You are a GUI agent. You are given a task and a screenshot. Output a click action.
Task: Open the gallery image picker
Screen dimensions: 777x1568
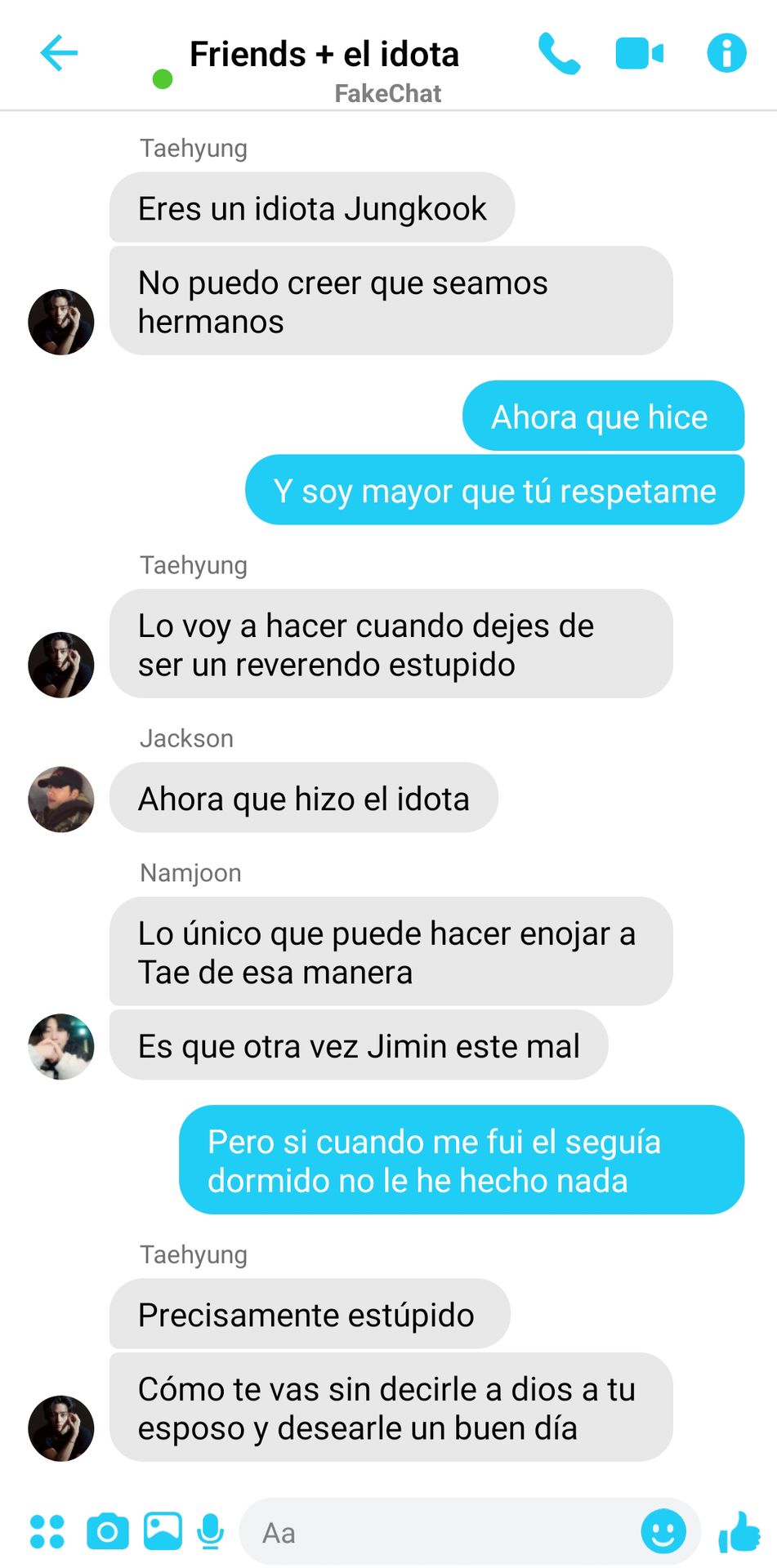pos(163,1531)
